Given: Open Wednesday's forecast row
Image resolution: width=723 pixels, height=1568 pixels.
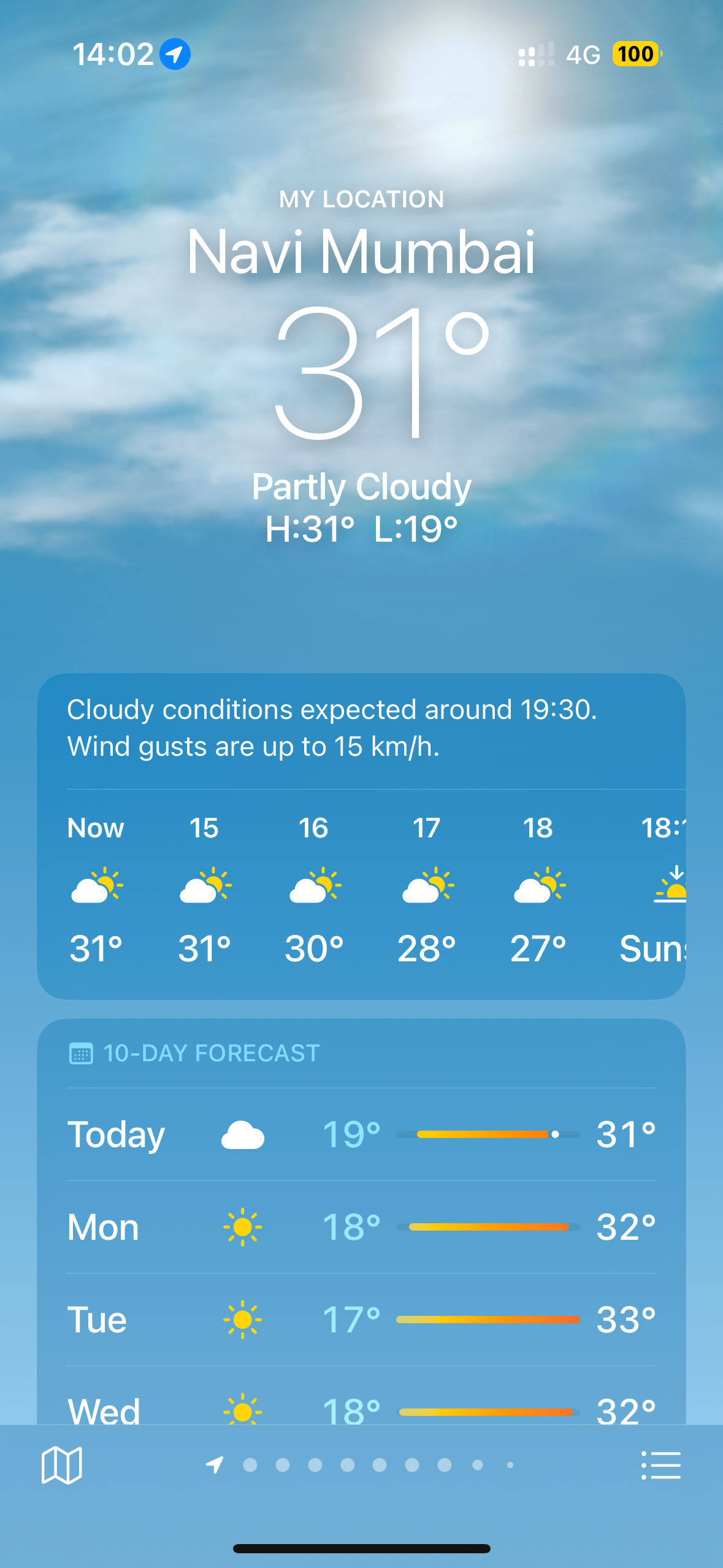Looking at the screenshot, I should tap(361, 1409).
